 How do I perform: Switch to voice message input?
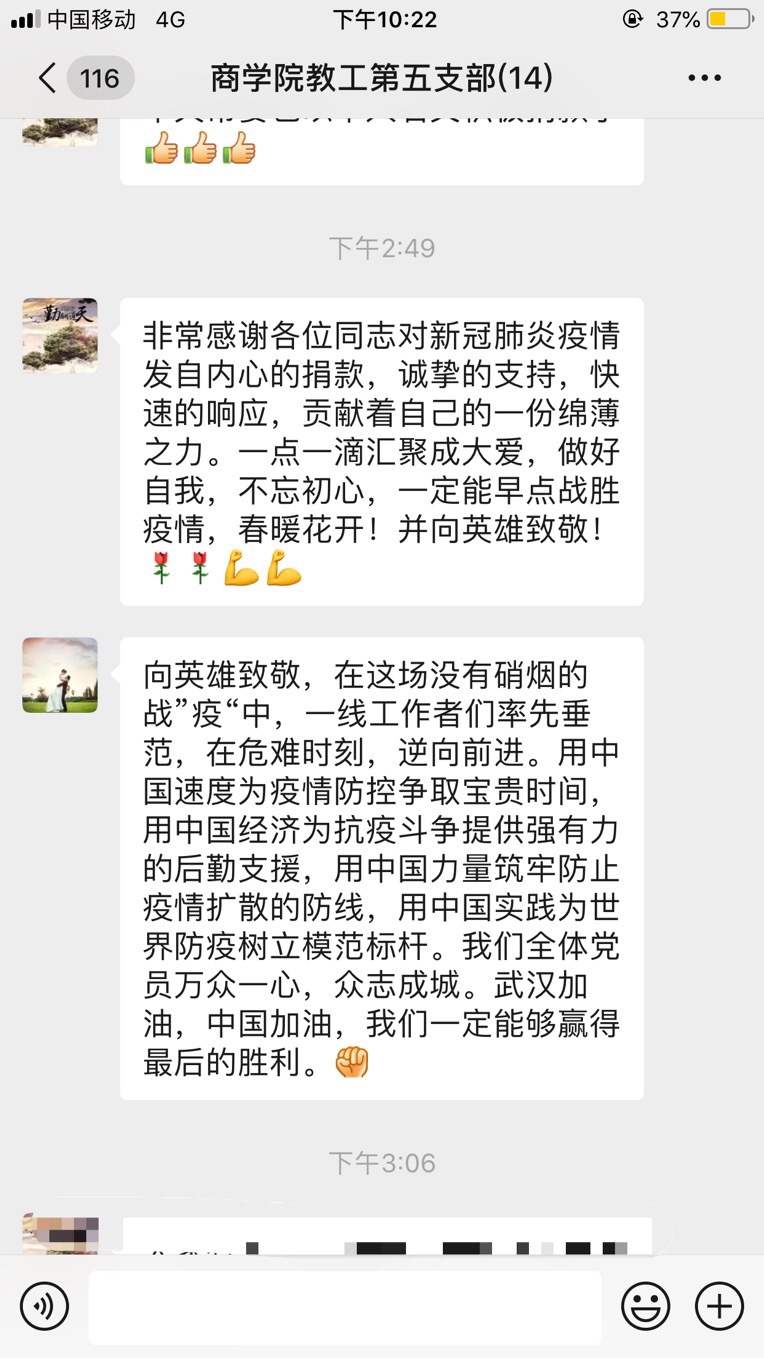tap(44, 1306)
